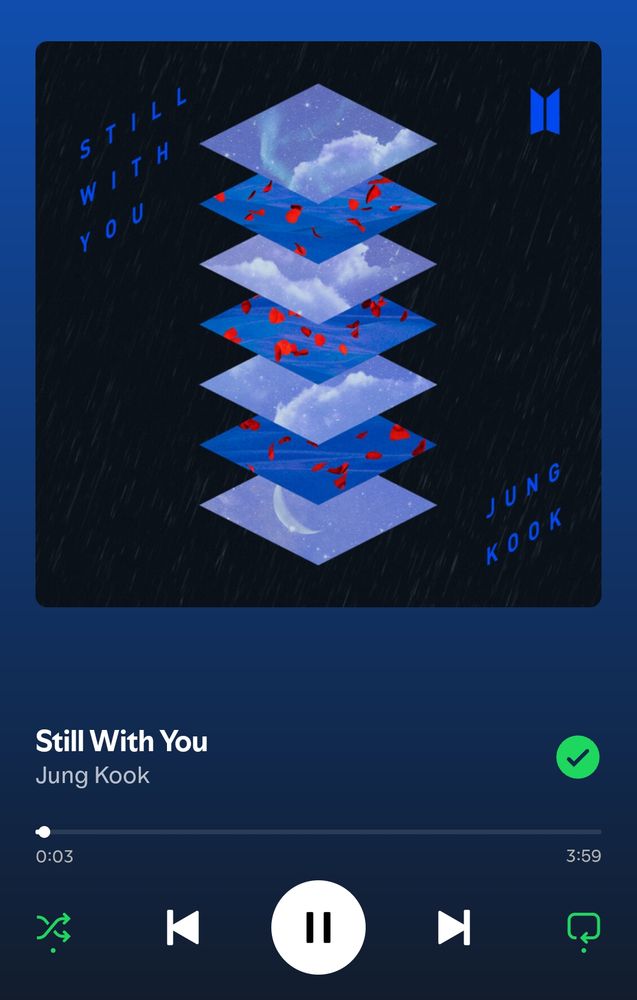Tap the playback progress bar
Image resolution: width=637 pixels, height=1000 pixels.
pos(320,831)
